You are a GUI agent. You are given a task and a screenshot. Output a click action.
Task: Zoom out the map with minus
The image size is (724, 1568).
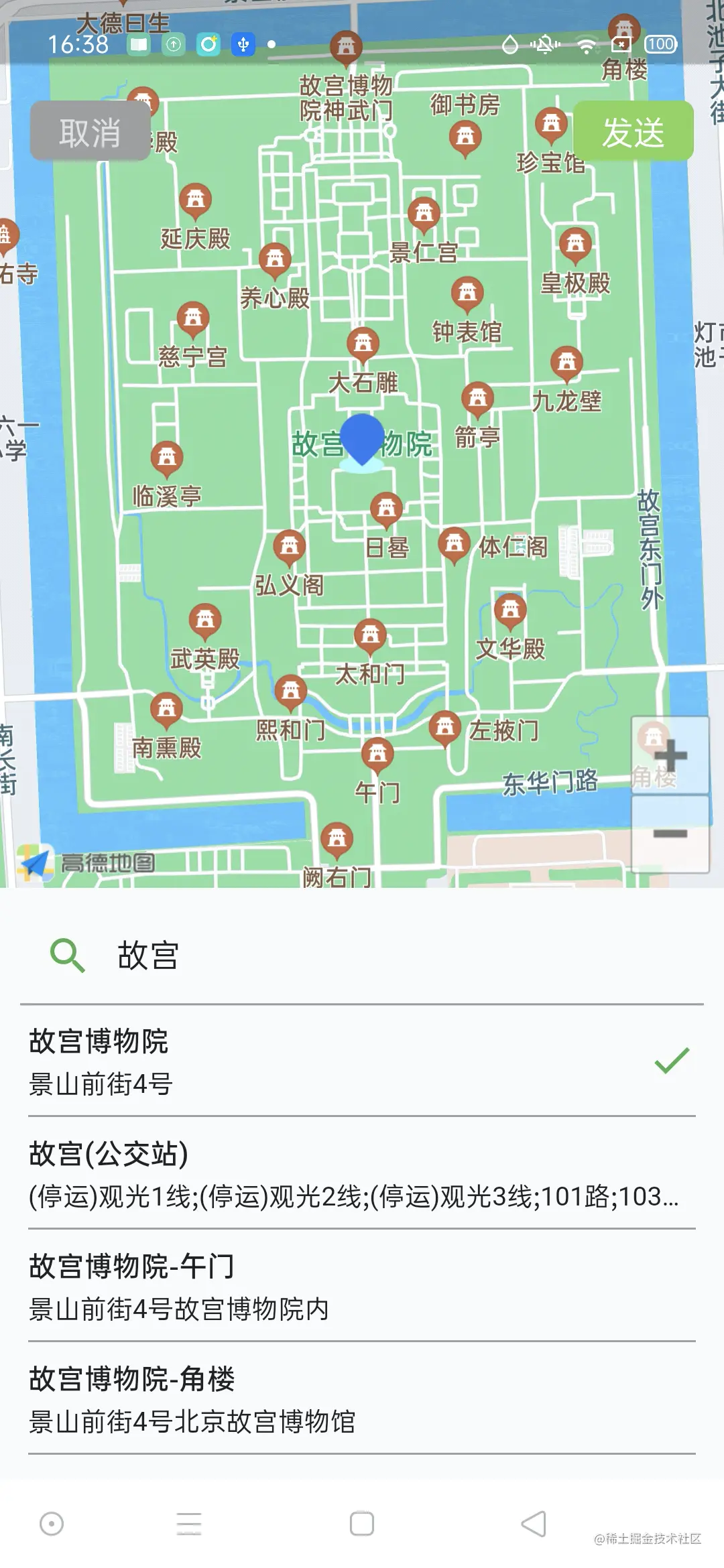670,834
